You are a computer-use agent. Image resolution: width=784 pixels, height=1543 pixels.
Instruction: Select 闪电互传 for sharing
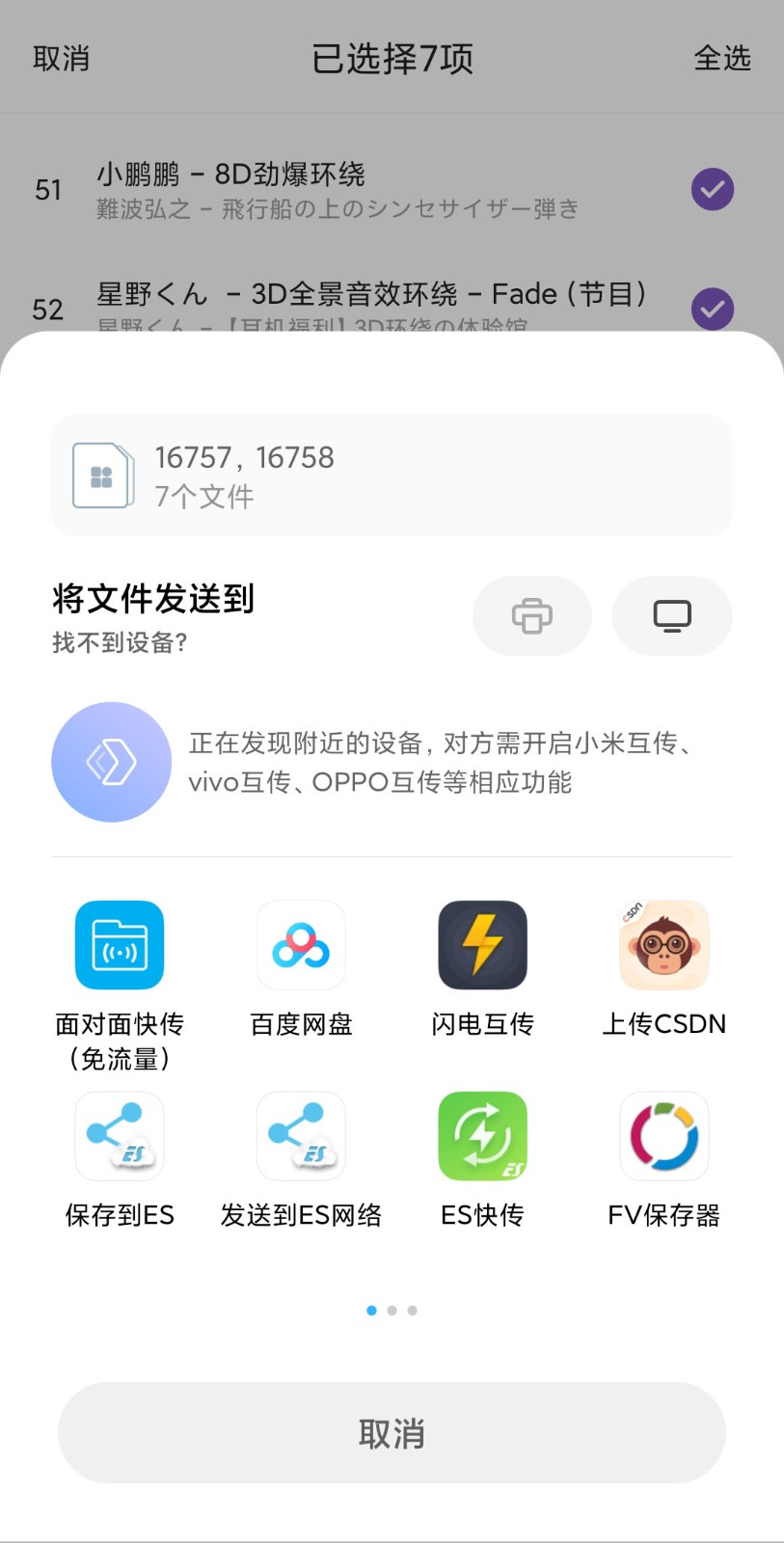point(482,964)
